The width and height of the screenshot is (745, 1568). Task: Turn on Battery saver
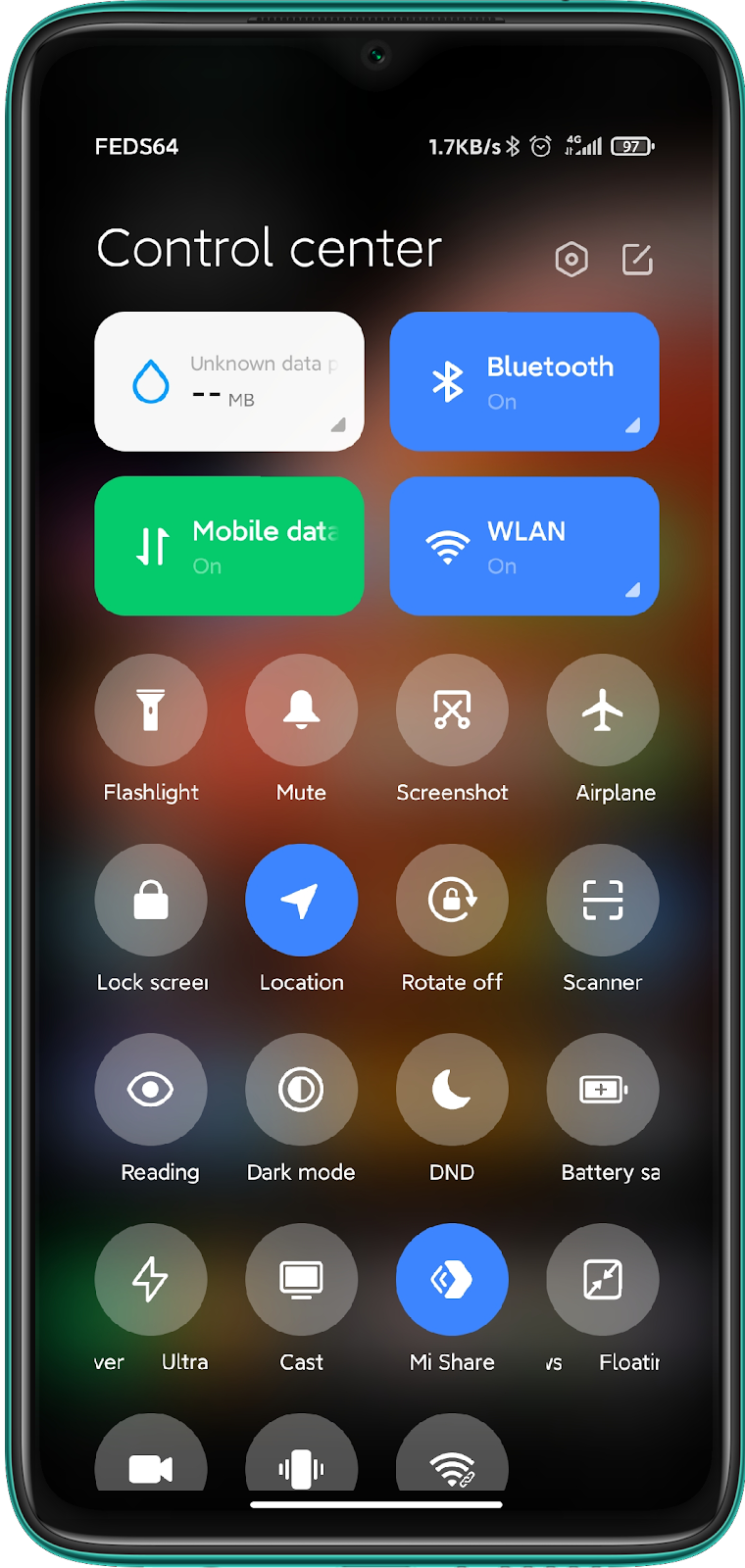pos(602,1090)
